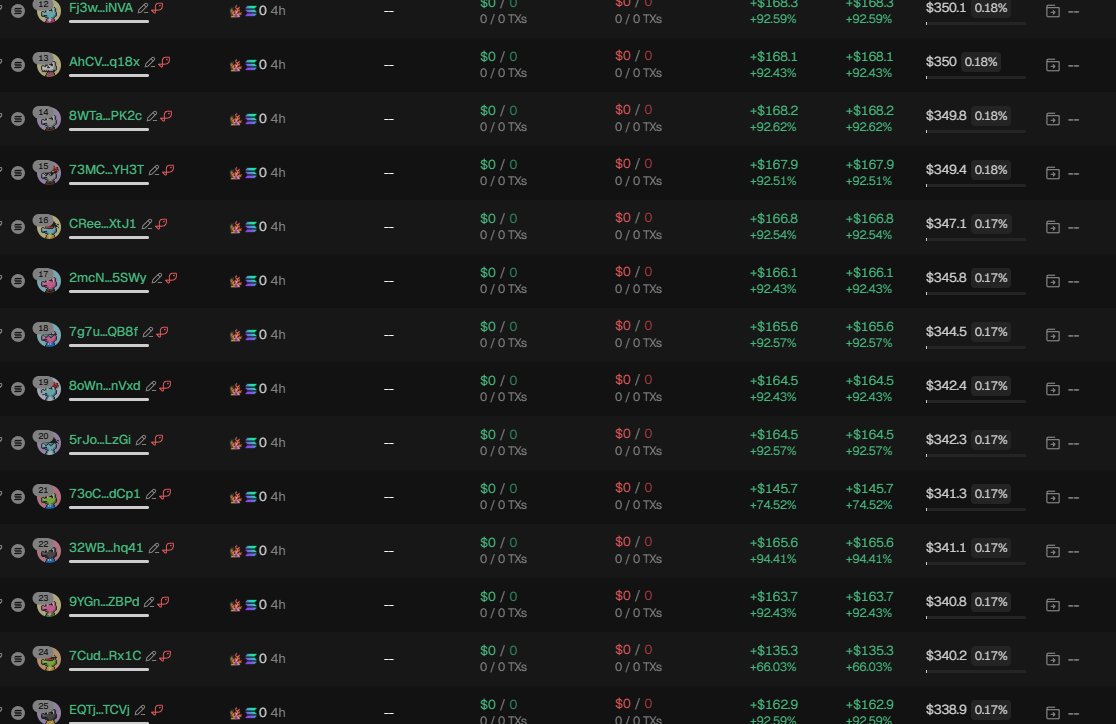Open wallet 2mcN...5SWy

pyautogui.click(x=107, y=278)
